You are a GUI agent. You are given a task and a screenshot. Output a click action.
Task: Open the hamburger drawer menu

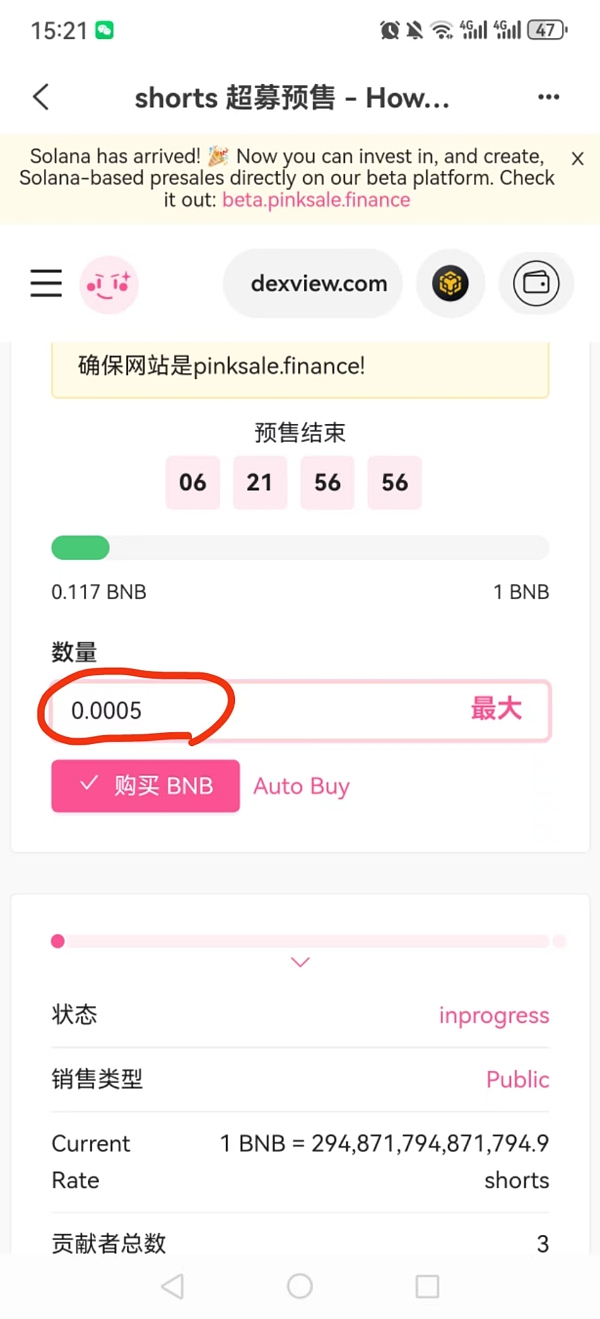click(46, 284)
